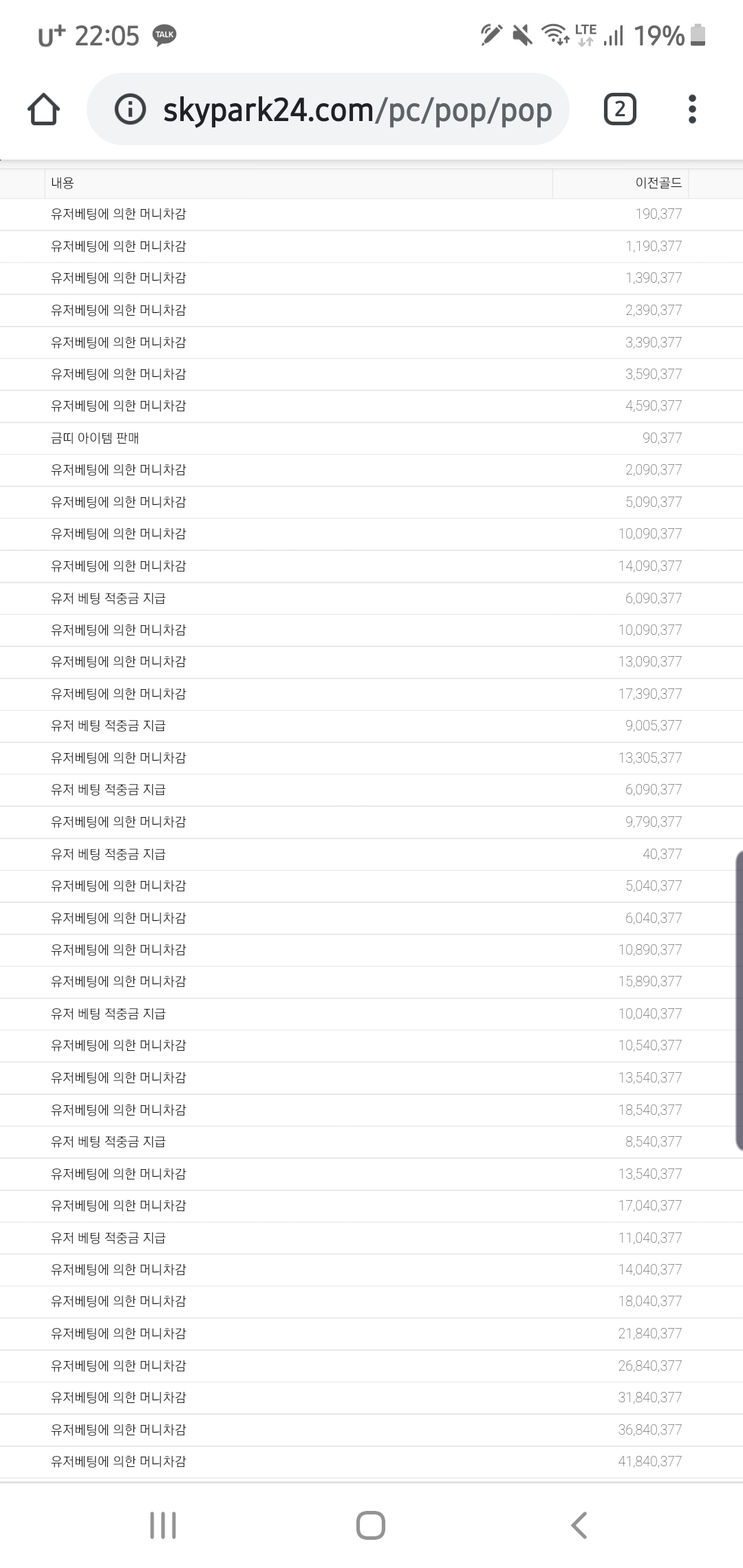Tap the browser home icon
The image size is (743, 1568).
pyautogui.click(x=43, y=109)
